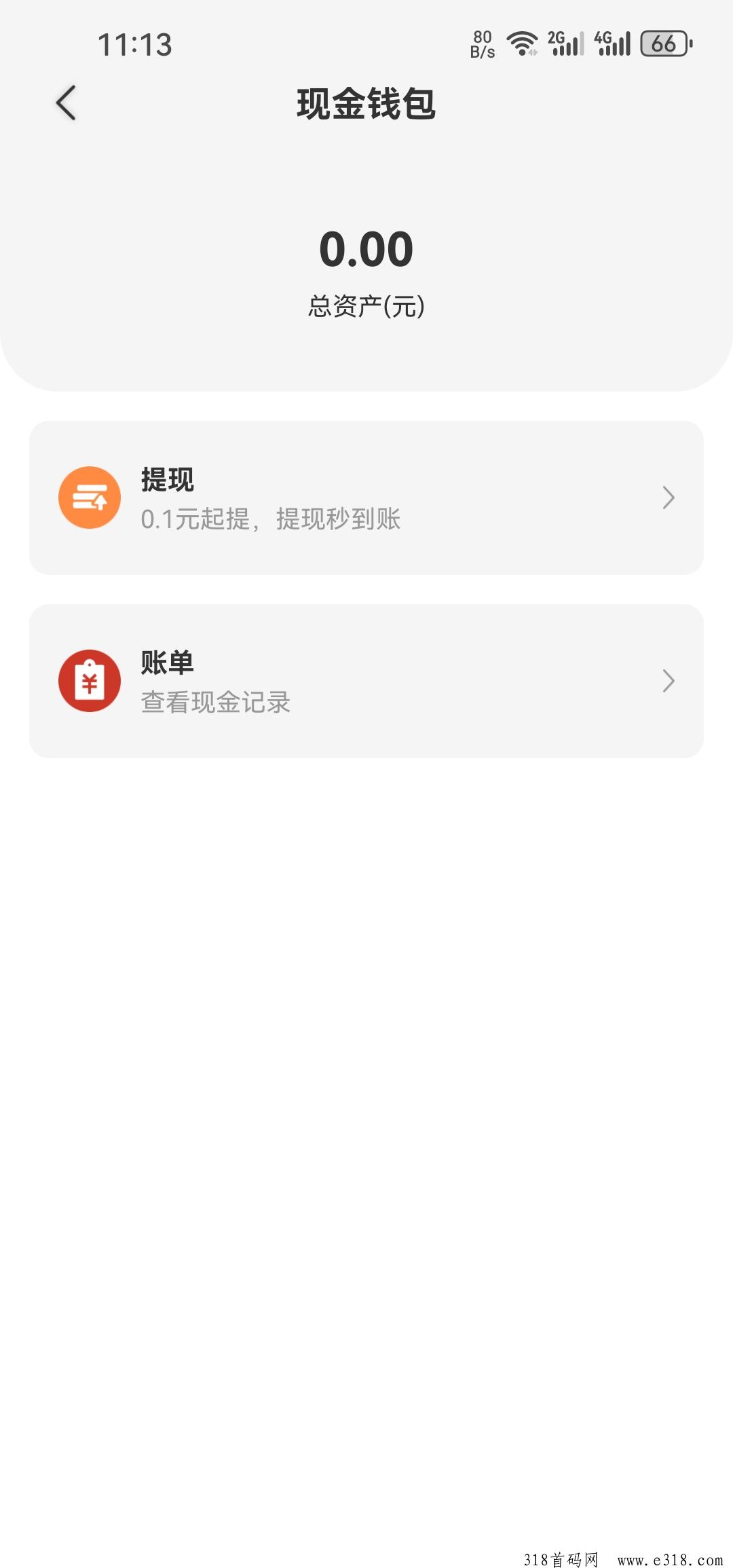Open the 账单 cash records row
The image size is (733, 1568).
(366, 681)
